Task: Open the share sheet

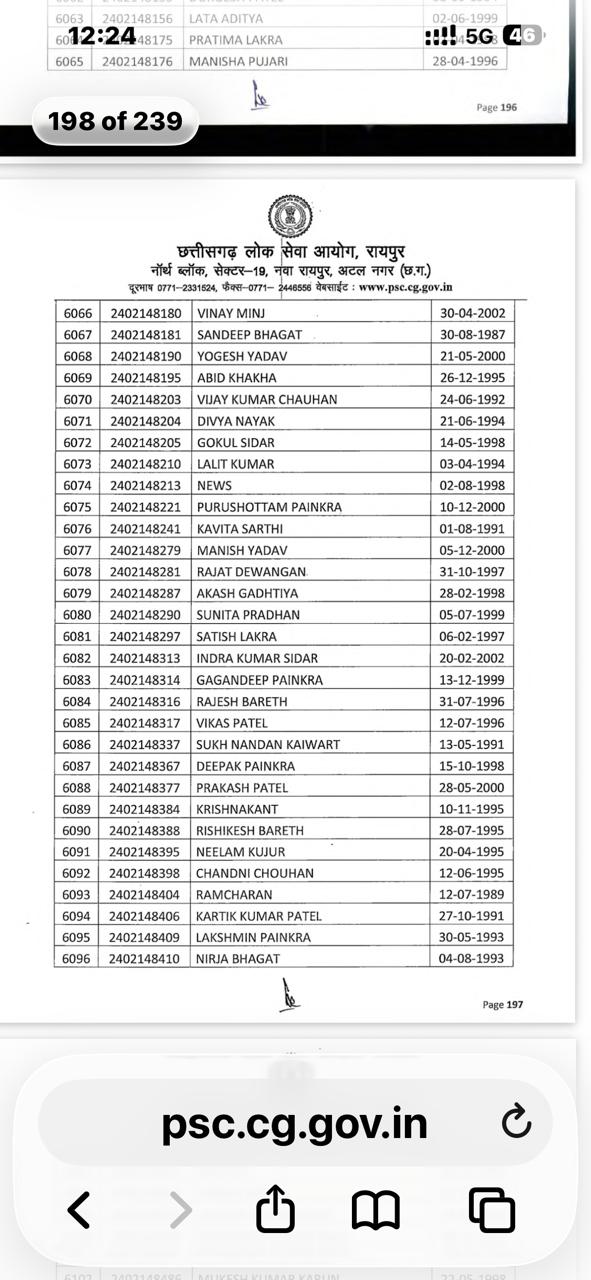Action: tap(276, 1210)
